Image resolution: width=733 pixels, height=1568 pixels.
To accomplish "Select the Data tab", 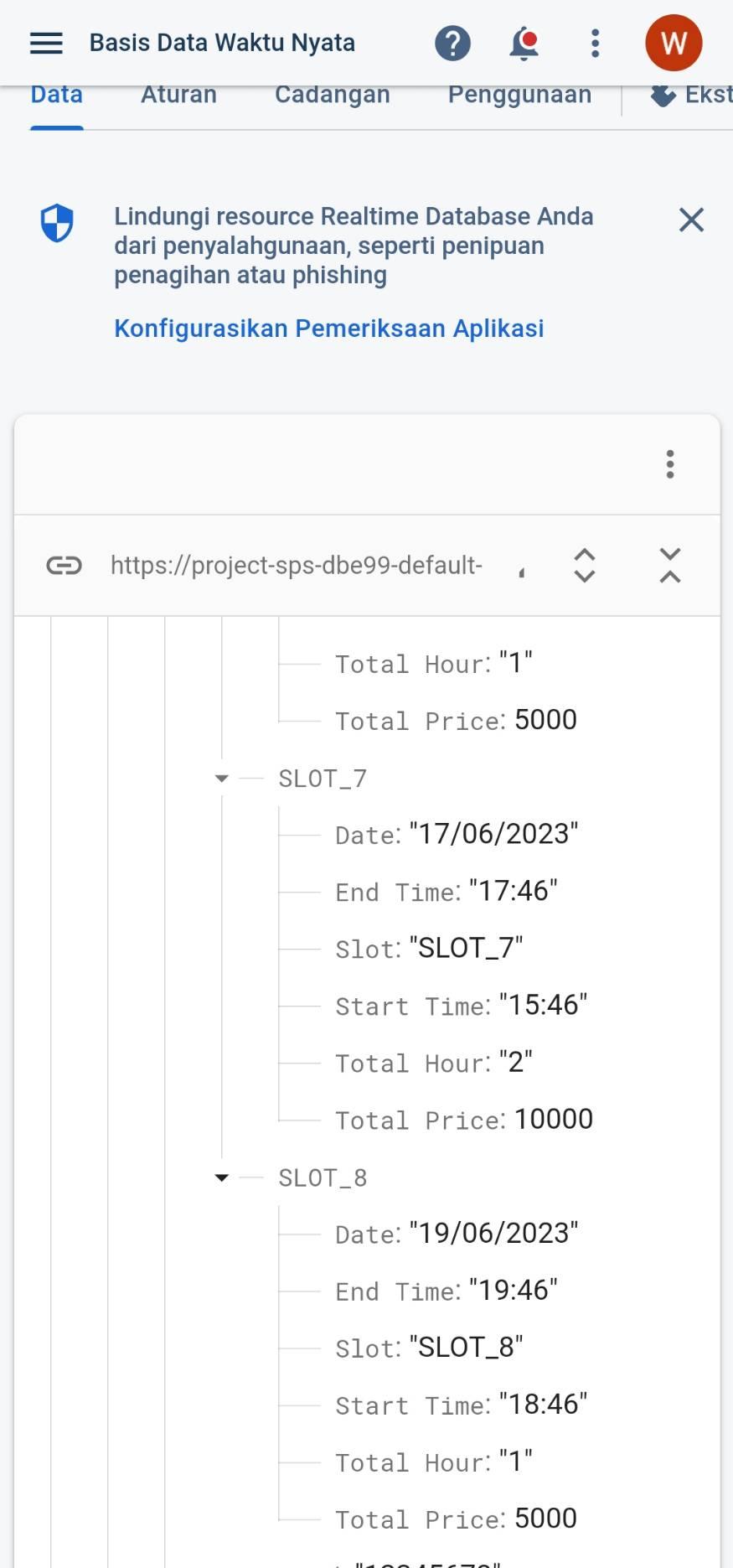I will [57, 95].
